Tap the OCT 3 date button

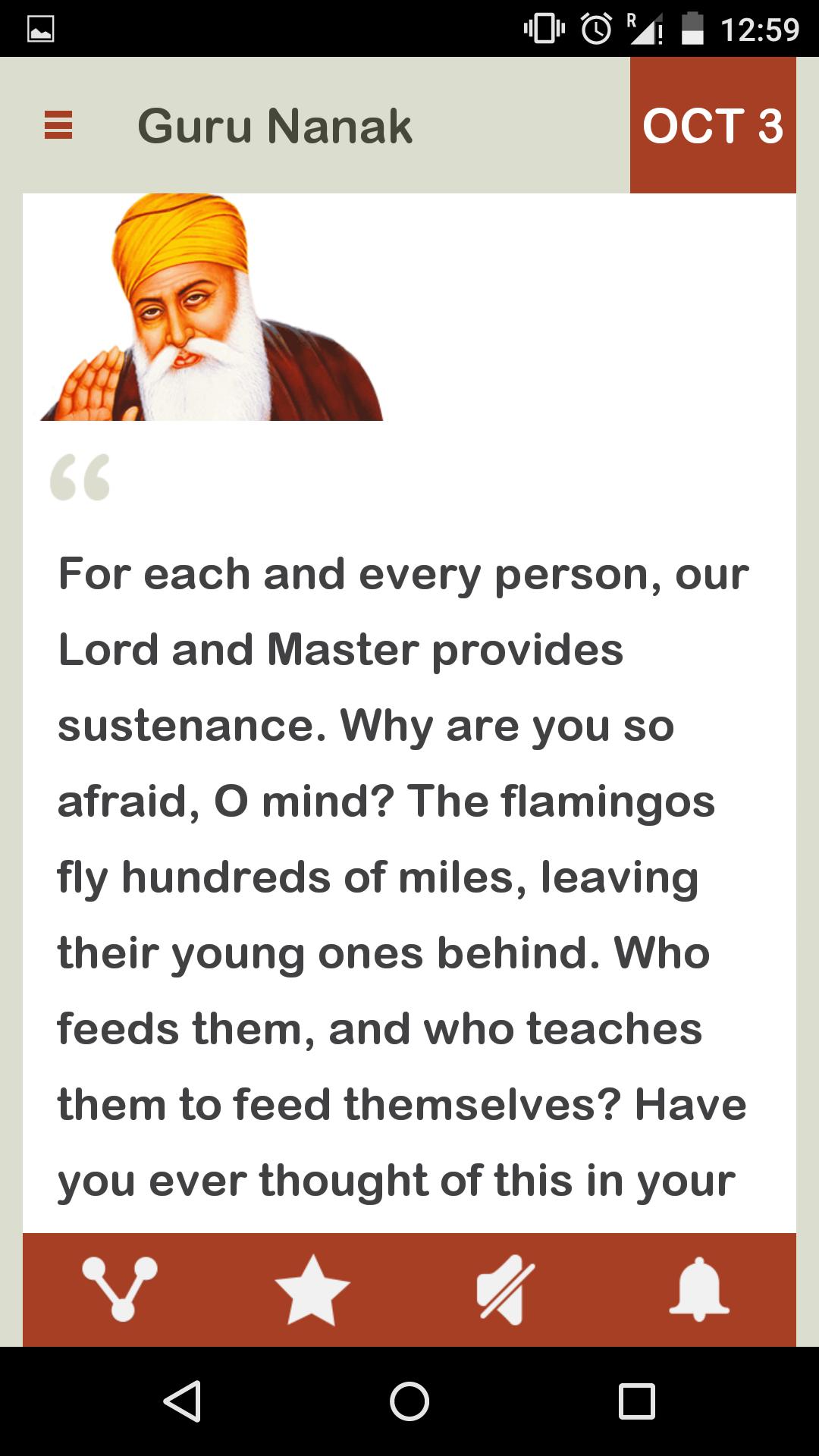click(x=712, y=125)
